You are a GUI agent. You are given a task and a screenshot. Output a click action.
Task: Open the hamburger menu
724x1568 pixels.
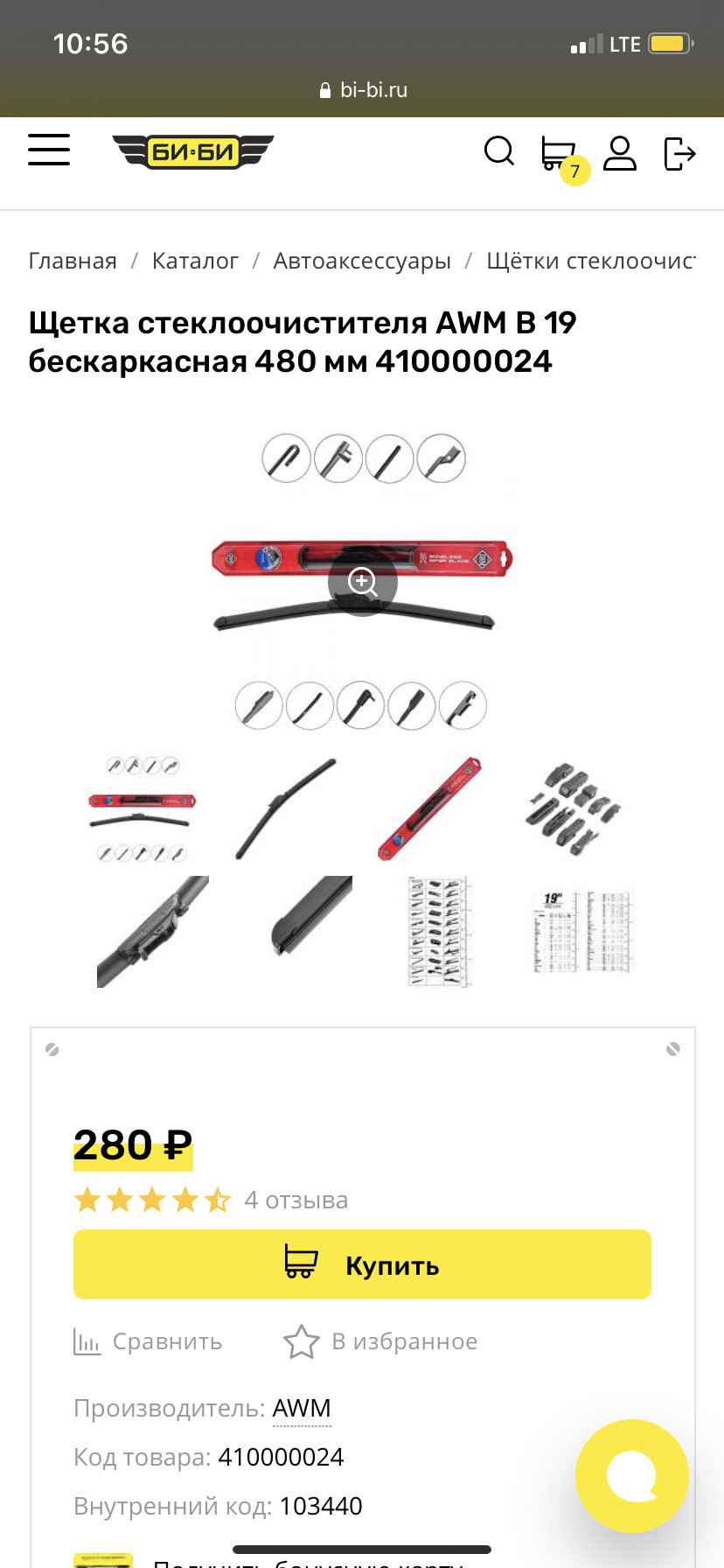pyautogui.click(x=49, y=150)
